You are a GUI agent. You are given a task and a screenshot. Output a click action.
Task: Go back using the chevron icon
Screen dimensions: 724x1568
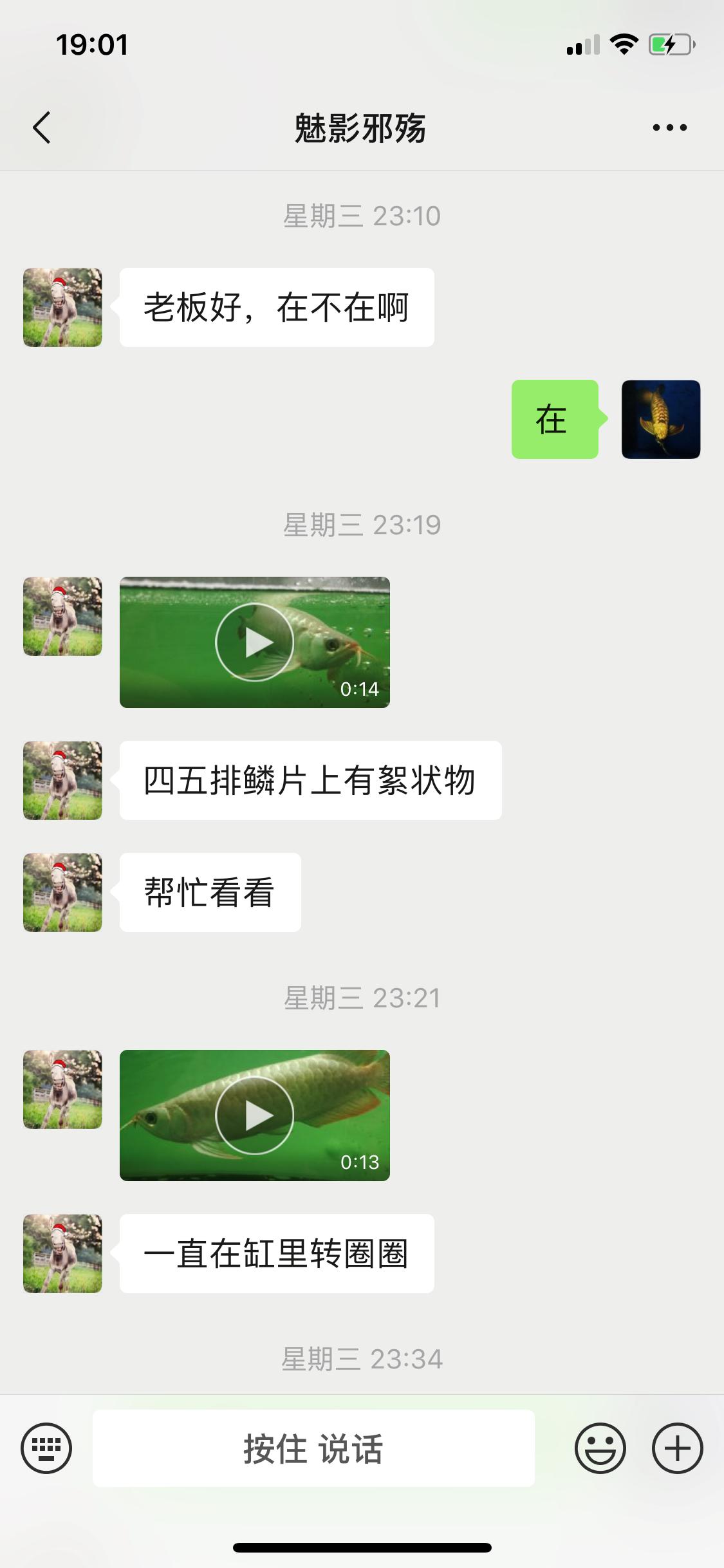point(41,127)
